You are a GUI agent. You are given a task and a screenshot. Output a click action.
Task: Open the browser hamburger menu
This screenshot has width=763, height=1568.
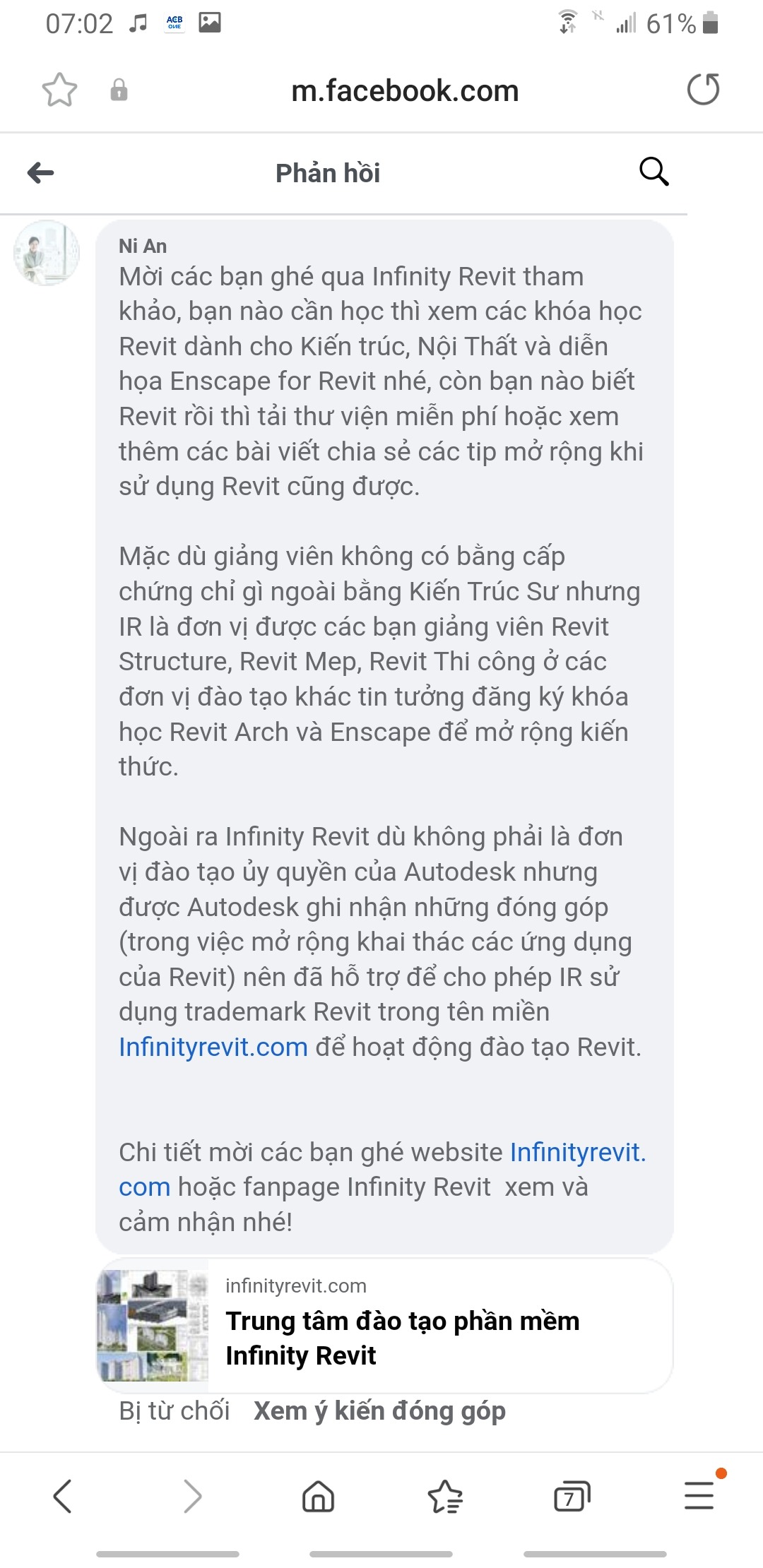point(699,1496)
